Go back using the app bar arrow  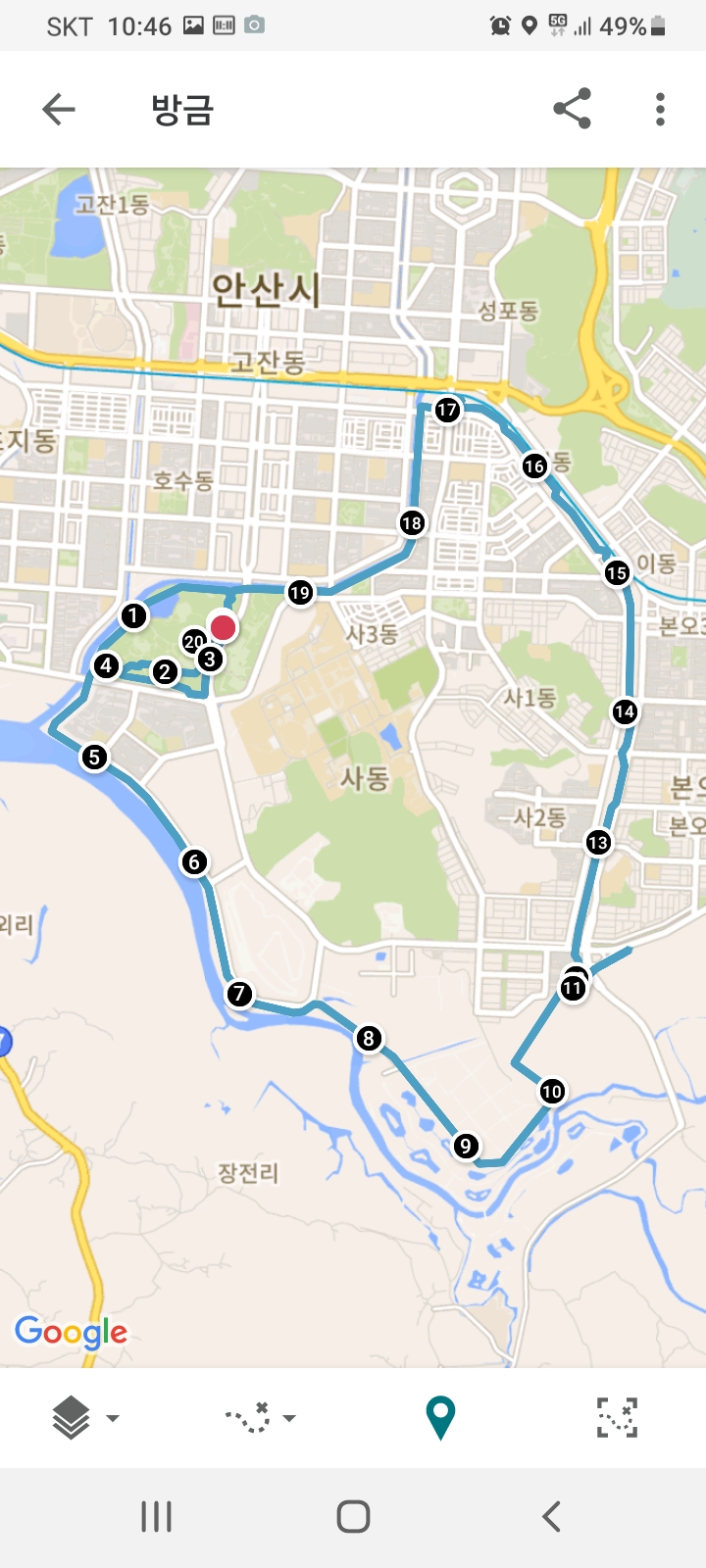pos(59,109)
